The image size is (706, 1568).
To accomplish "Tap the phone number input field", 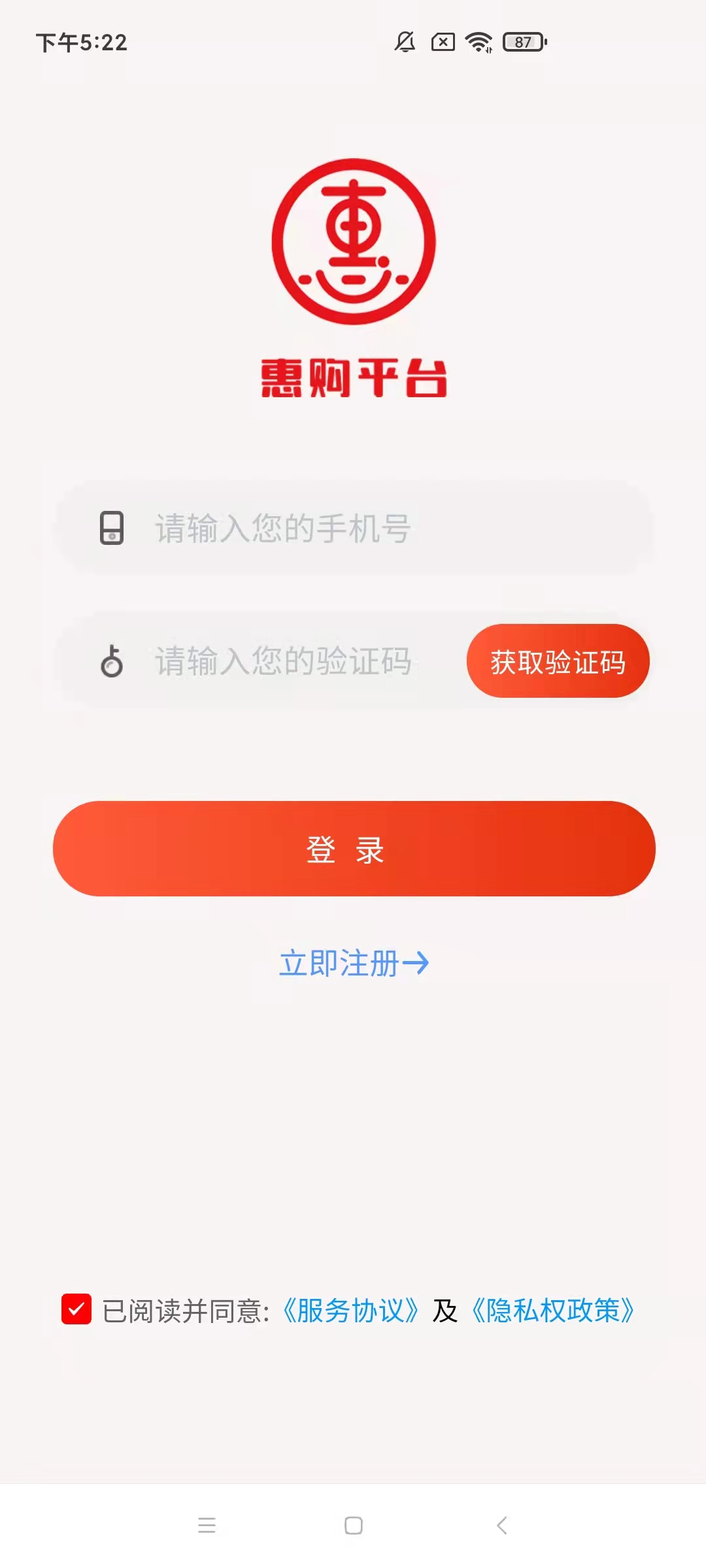I will pyautogui.click(x=366, y=529).
